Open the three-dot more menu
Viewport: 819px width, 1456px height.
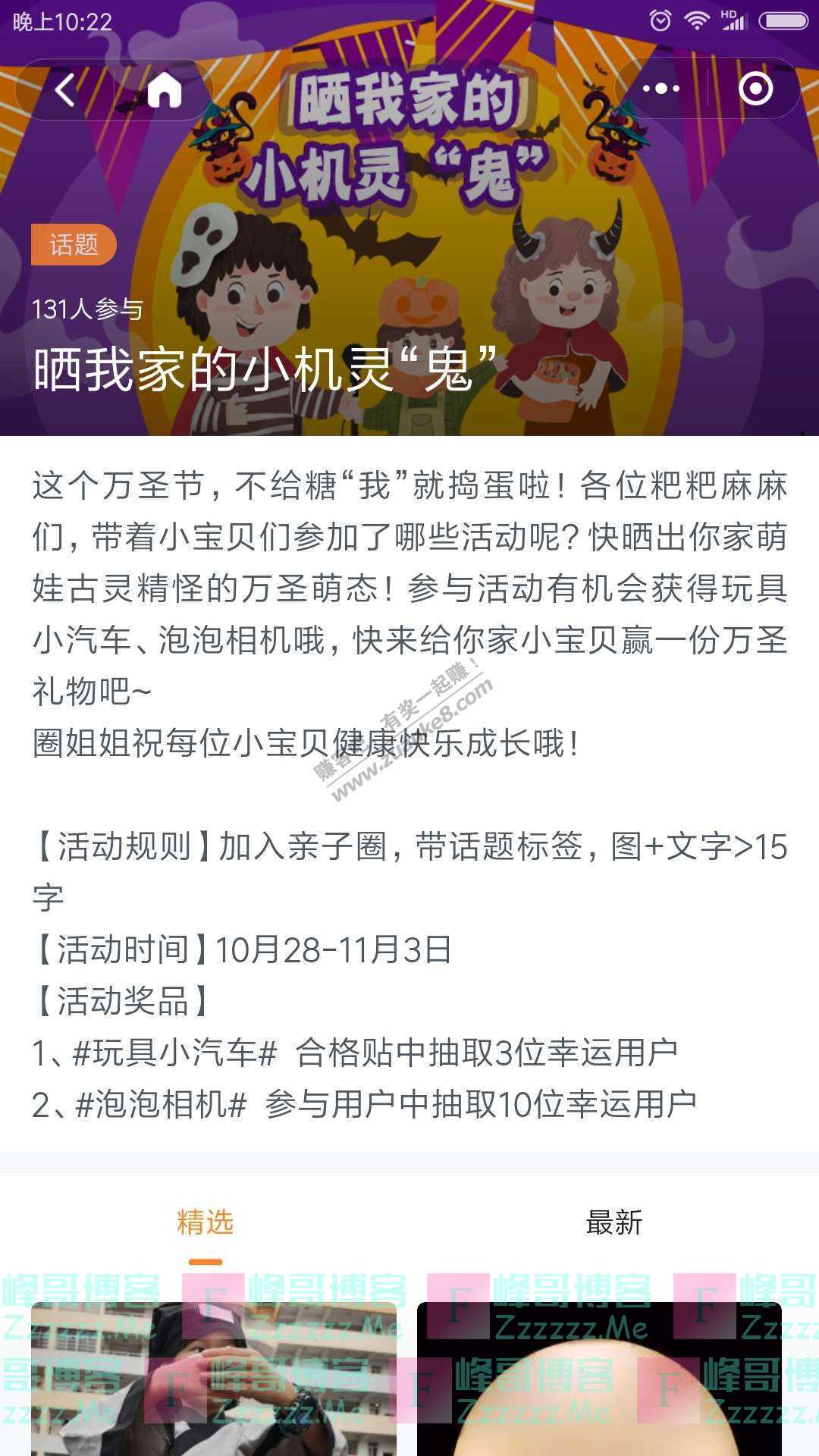pyautogui.click(x=661, y=89)
